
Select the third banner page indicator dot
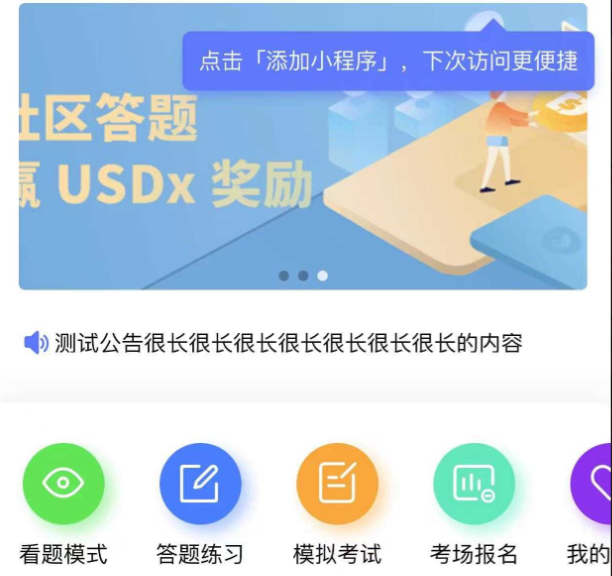click(323, 276)
